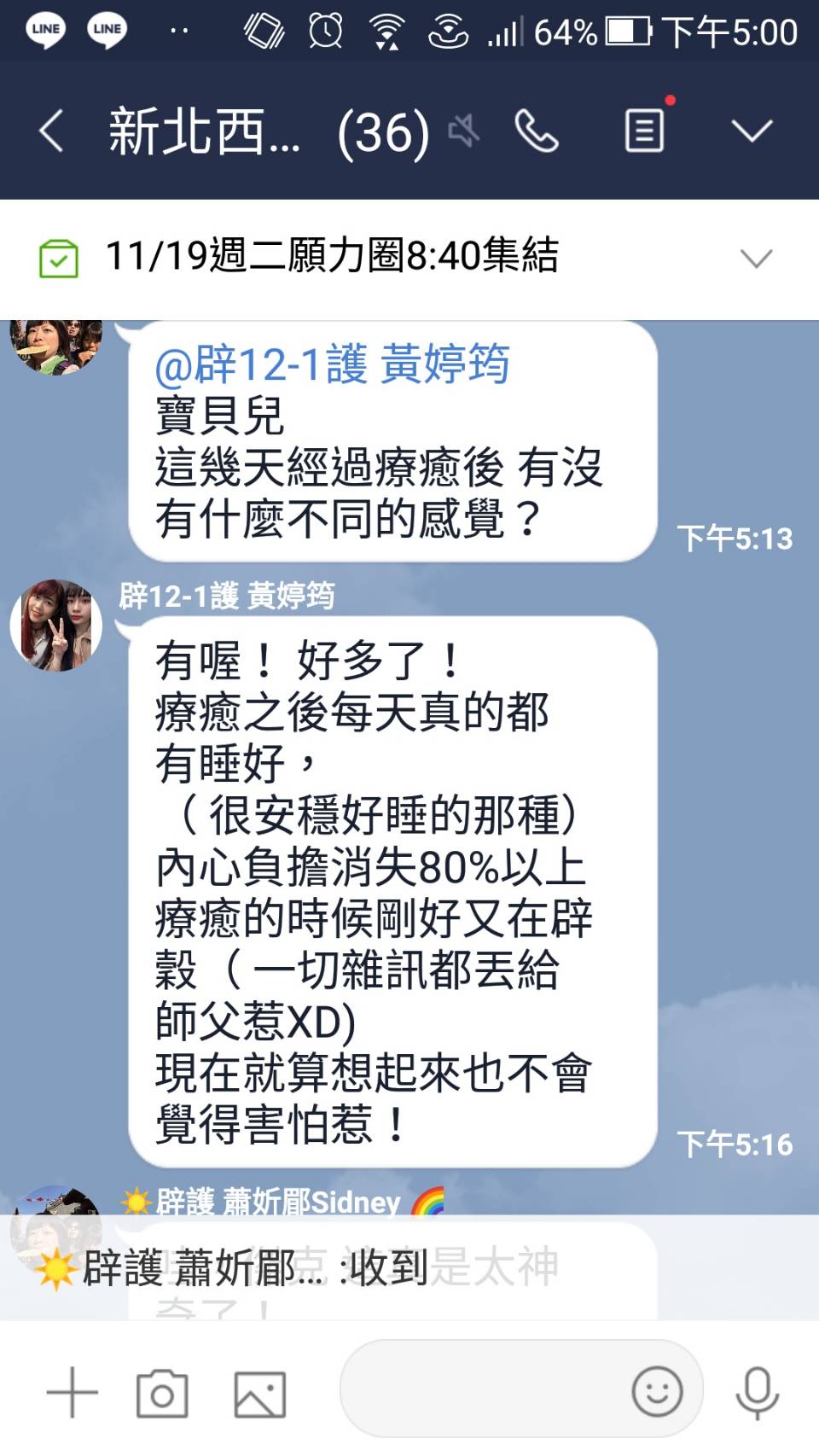The width and height of the screenshot is (819, 1456).
Task: Start a group voice call
Action: tap(537, 131)
